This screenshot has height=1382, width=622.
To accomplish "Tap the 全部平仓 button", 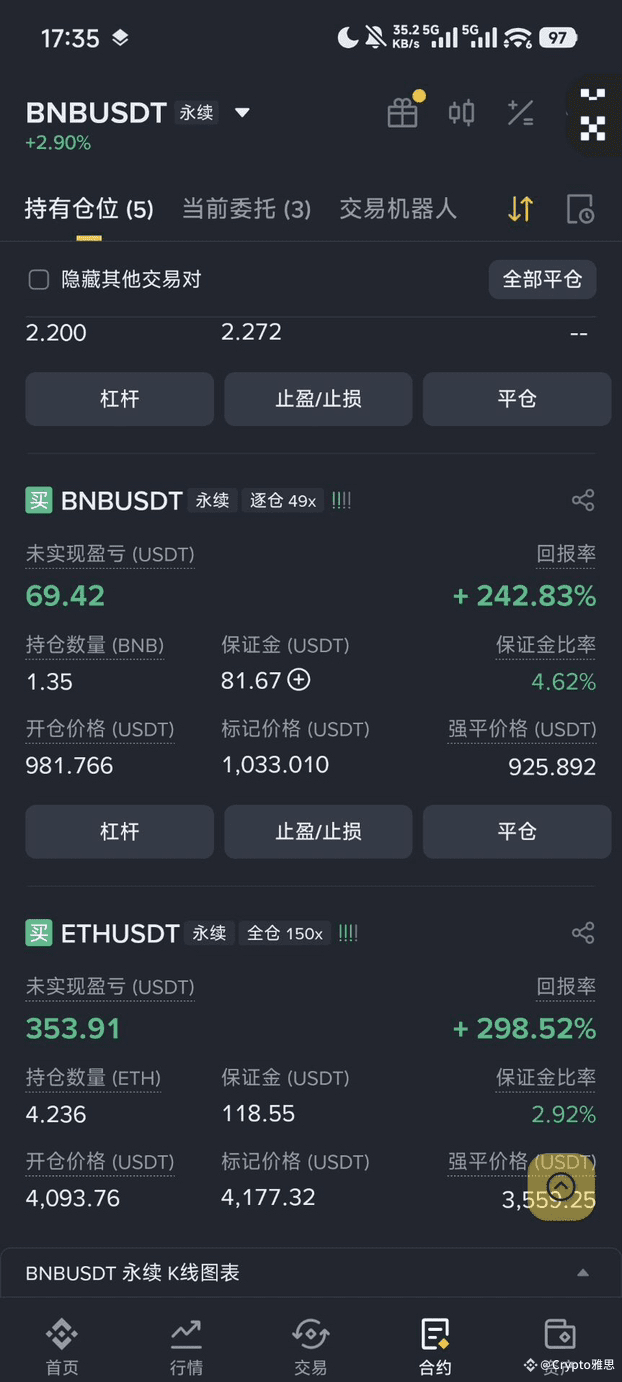I will click(x=542, y=279).
